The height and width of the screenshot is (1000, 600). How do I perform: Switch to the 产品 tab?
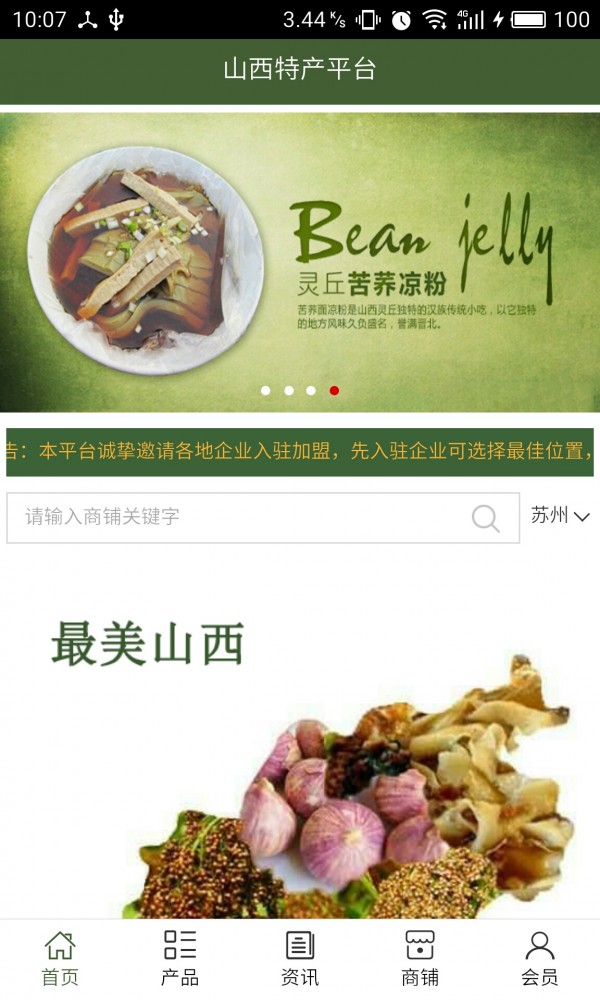180,958
